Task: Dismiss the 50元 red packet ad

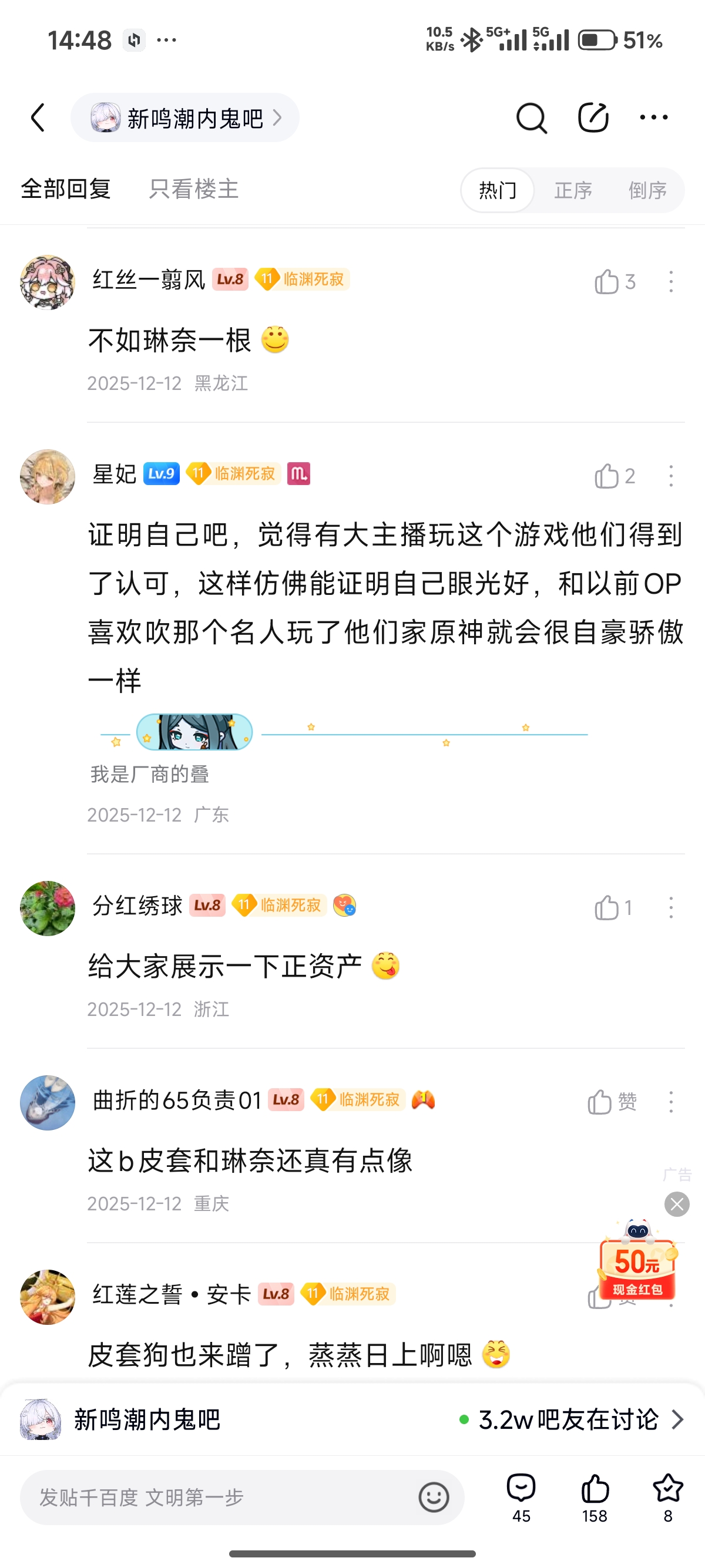Action: (x=677, y=1204)
